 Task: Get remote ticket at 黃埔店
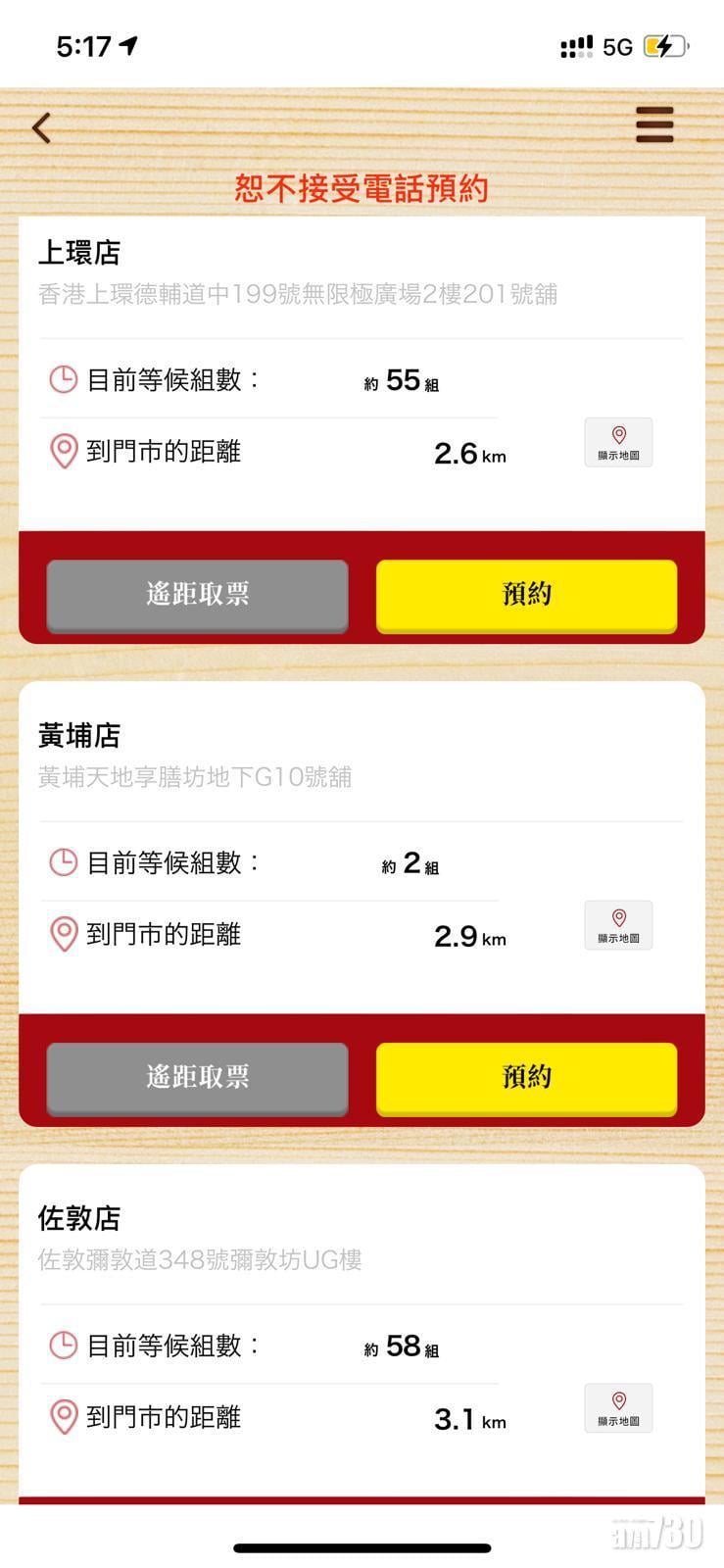coord(198,1077)
